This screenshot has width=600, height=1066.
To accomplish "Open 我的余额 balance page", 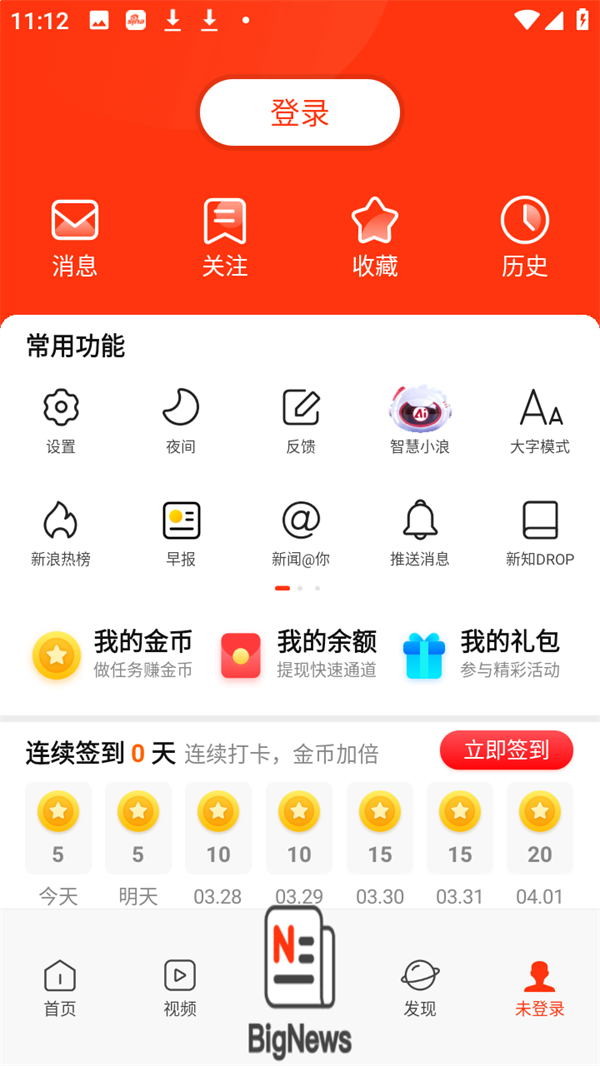I will coord(298,655).
